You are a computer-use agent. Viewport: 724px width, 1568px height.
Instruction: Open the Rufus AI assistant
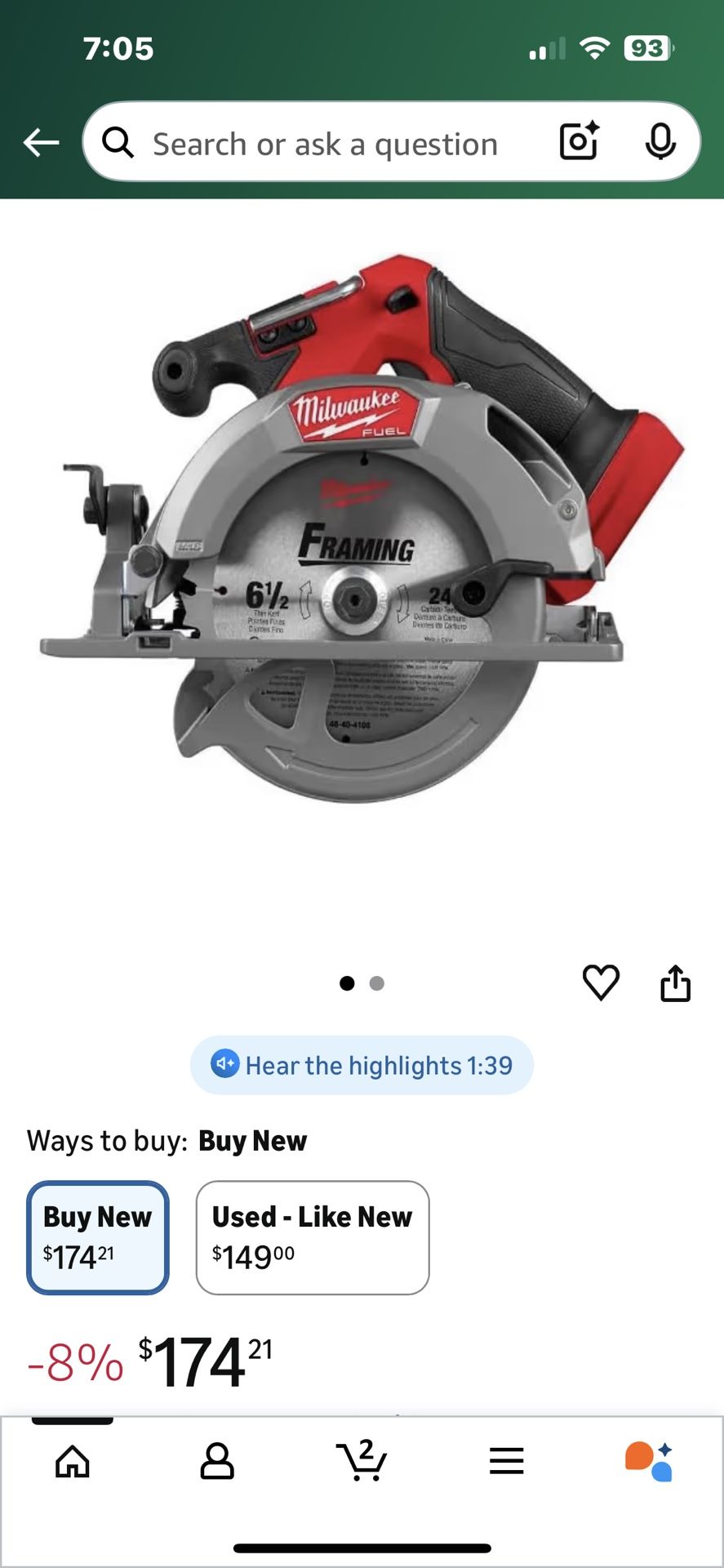click(x=650, y=1461)
